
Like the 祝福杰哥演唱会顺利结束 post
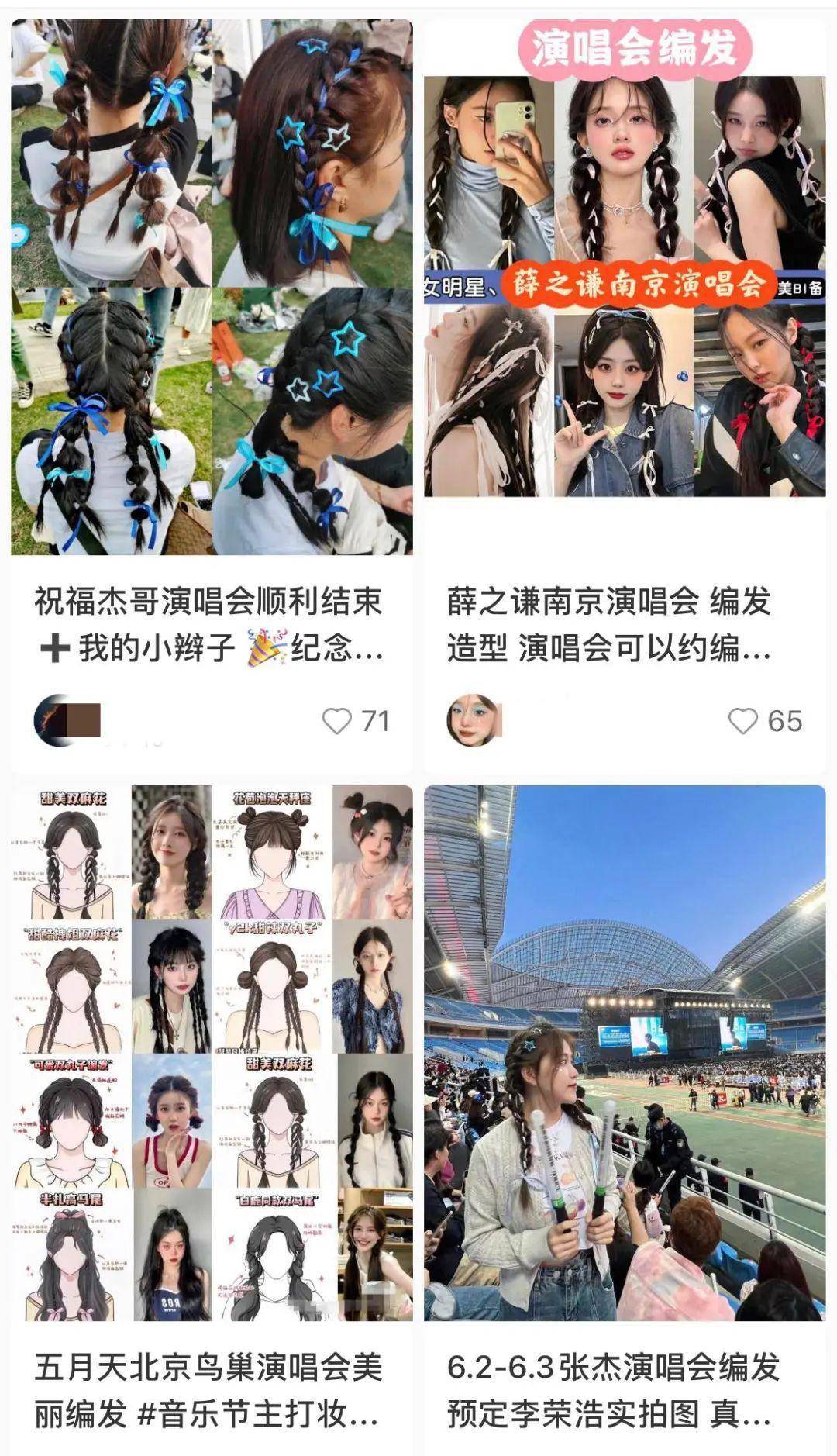pyautogui.click(x=337, y=721)
